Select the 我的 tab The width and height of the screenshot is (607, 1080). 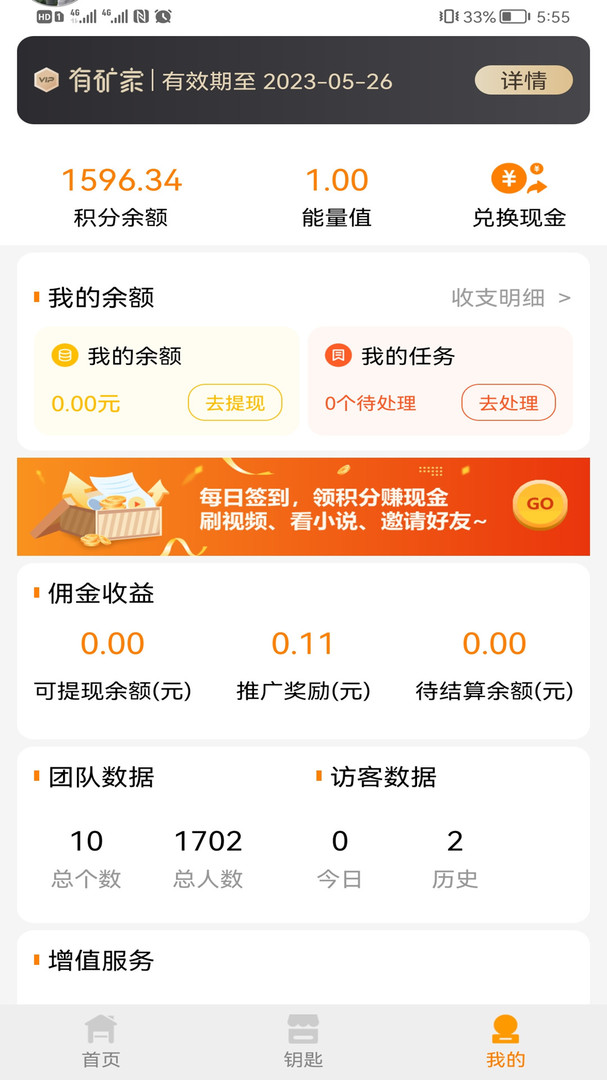coord(505,1041)
